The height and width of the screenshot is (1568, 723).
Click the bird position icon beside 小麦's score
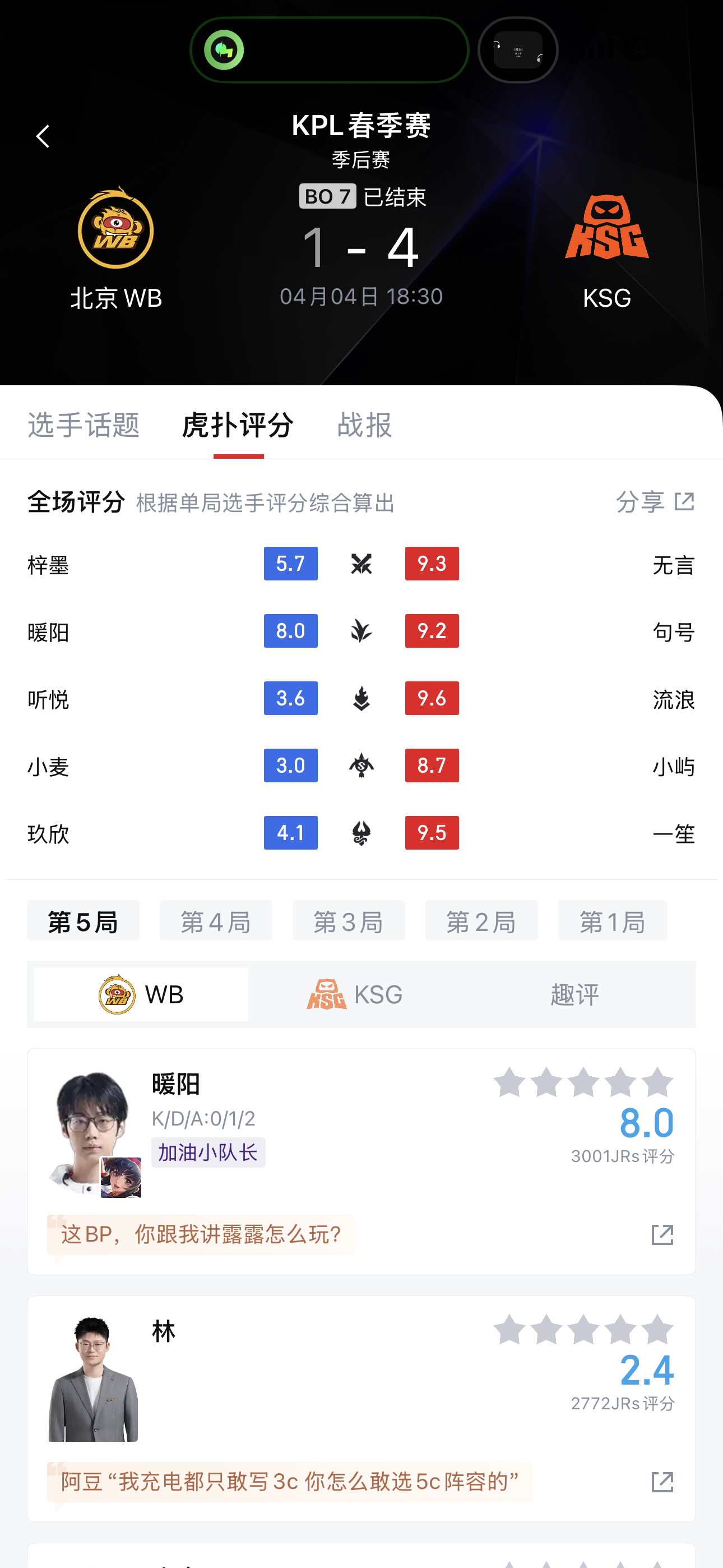(x=361, y=765)
